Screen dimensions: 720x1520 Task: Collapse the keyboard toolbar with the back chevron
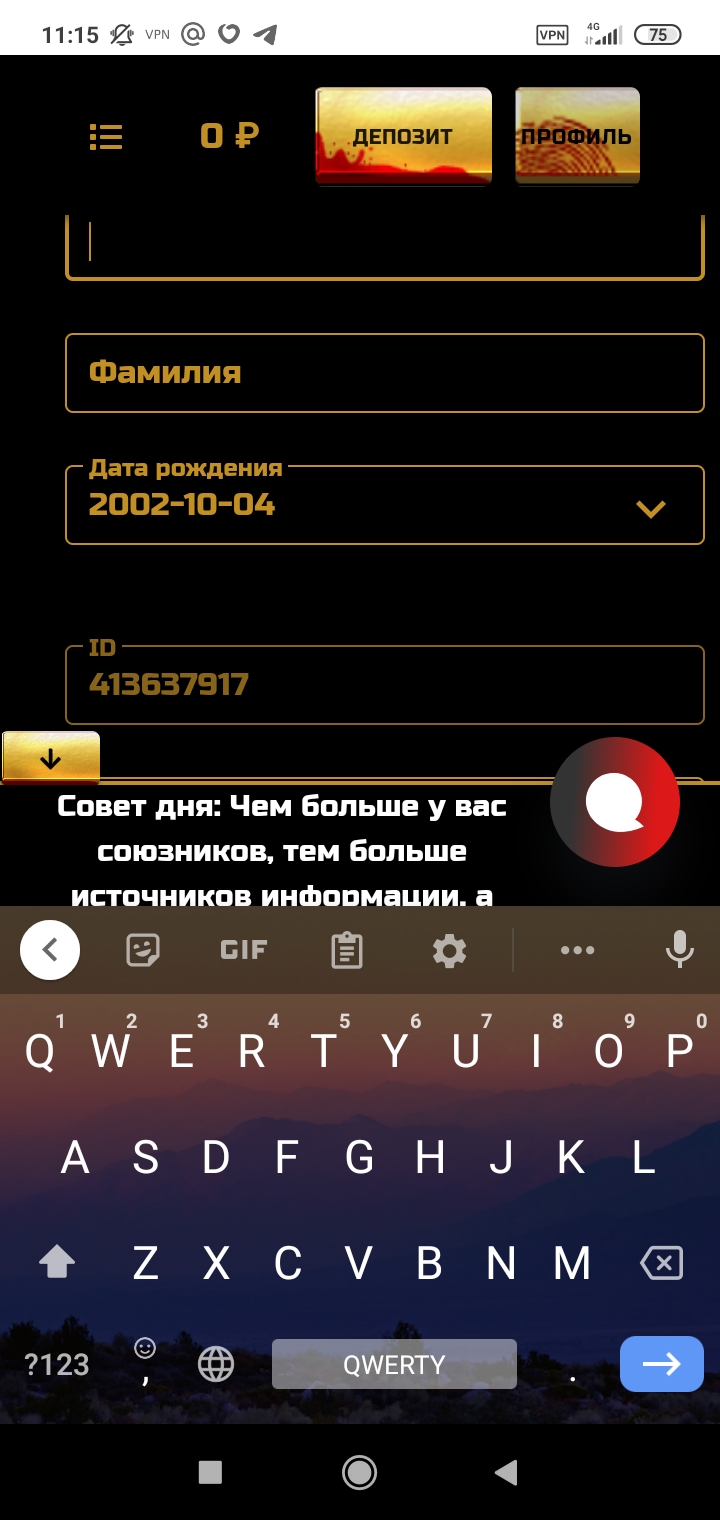pos(49,949)
